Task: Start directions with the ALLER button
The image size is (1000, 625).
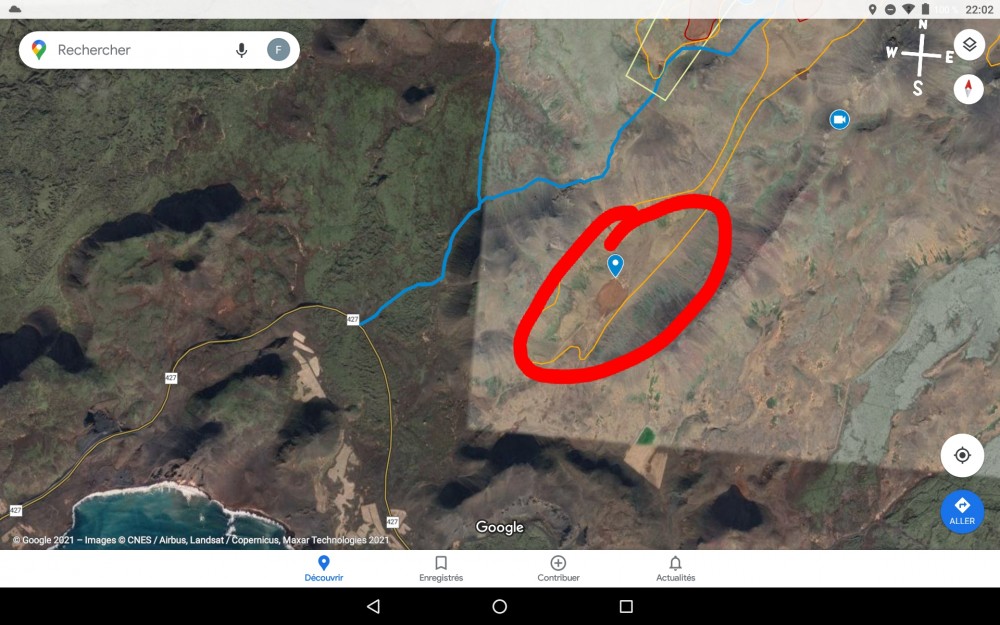Action: tap(962, 511)
